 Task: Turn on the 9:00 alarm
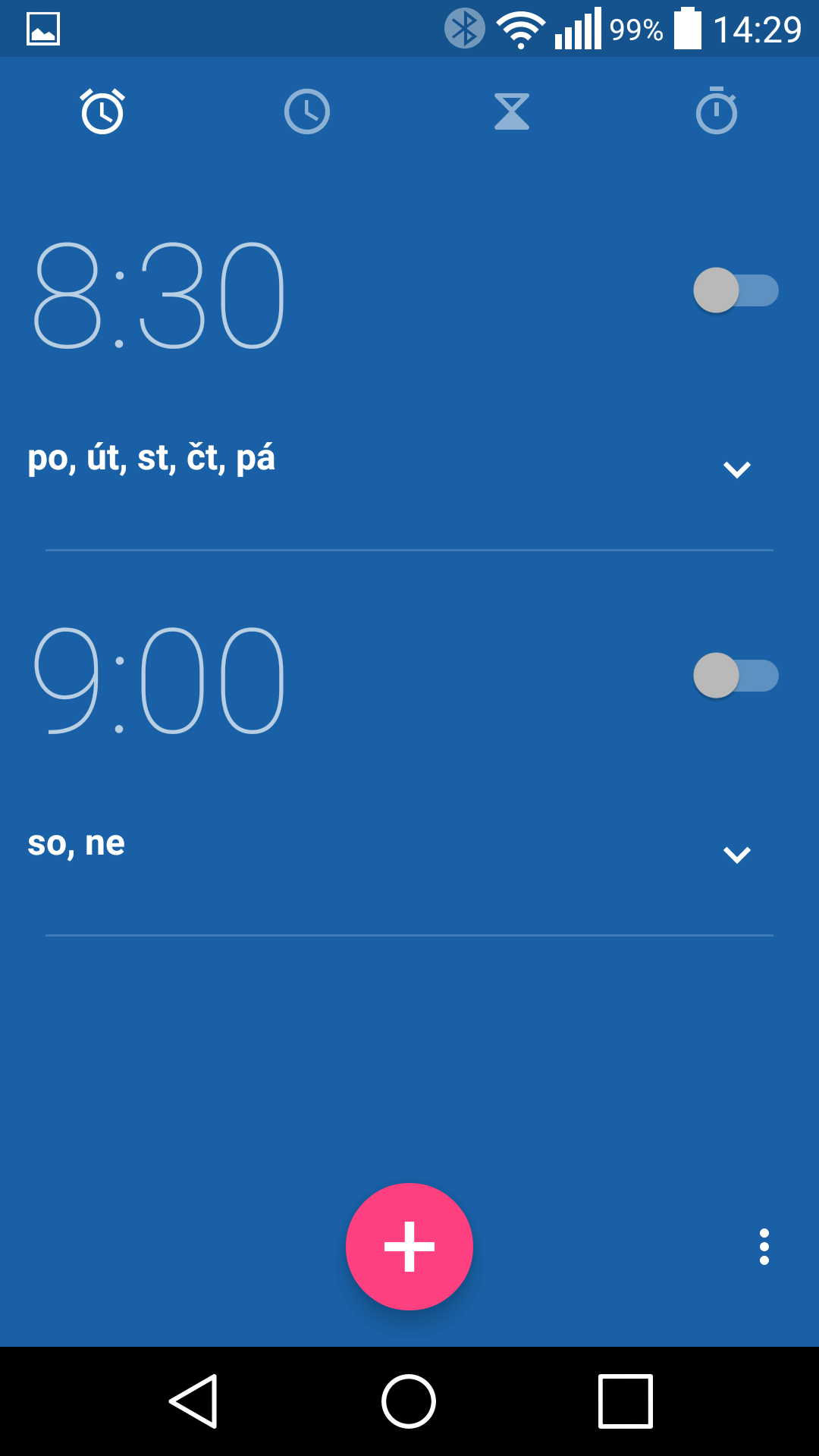(736, 676)
